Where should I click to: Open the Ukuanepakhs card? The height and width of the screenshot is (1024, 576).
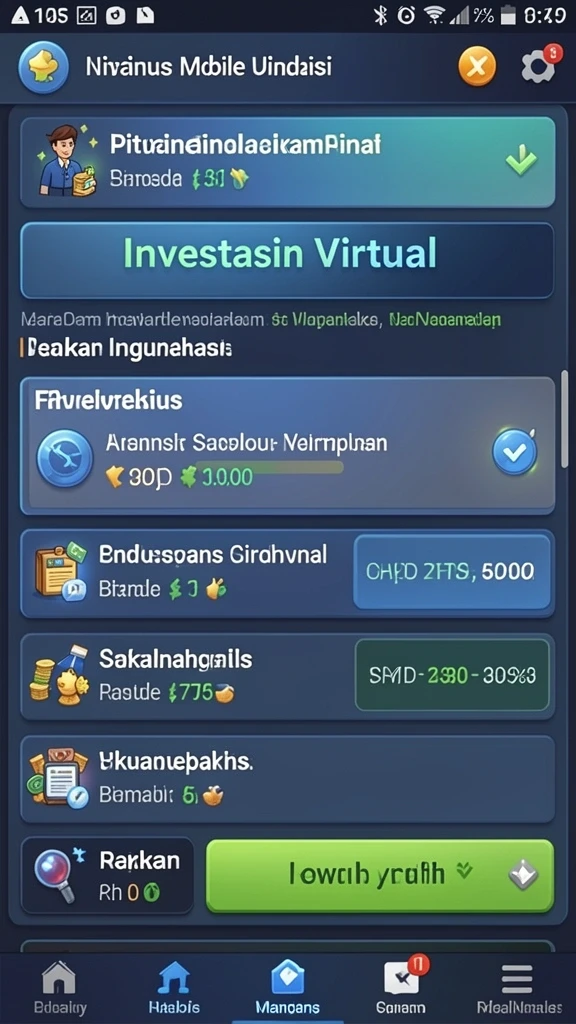pos(287,778)
